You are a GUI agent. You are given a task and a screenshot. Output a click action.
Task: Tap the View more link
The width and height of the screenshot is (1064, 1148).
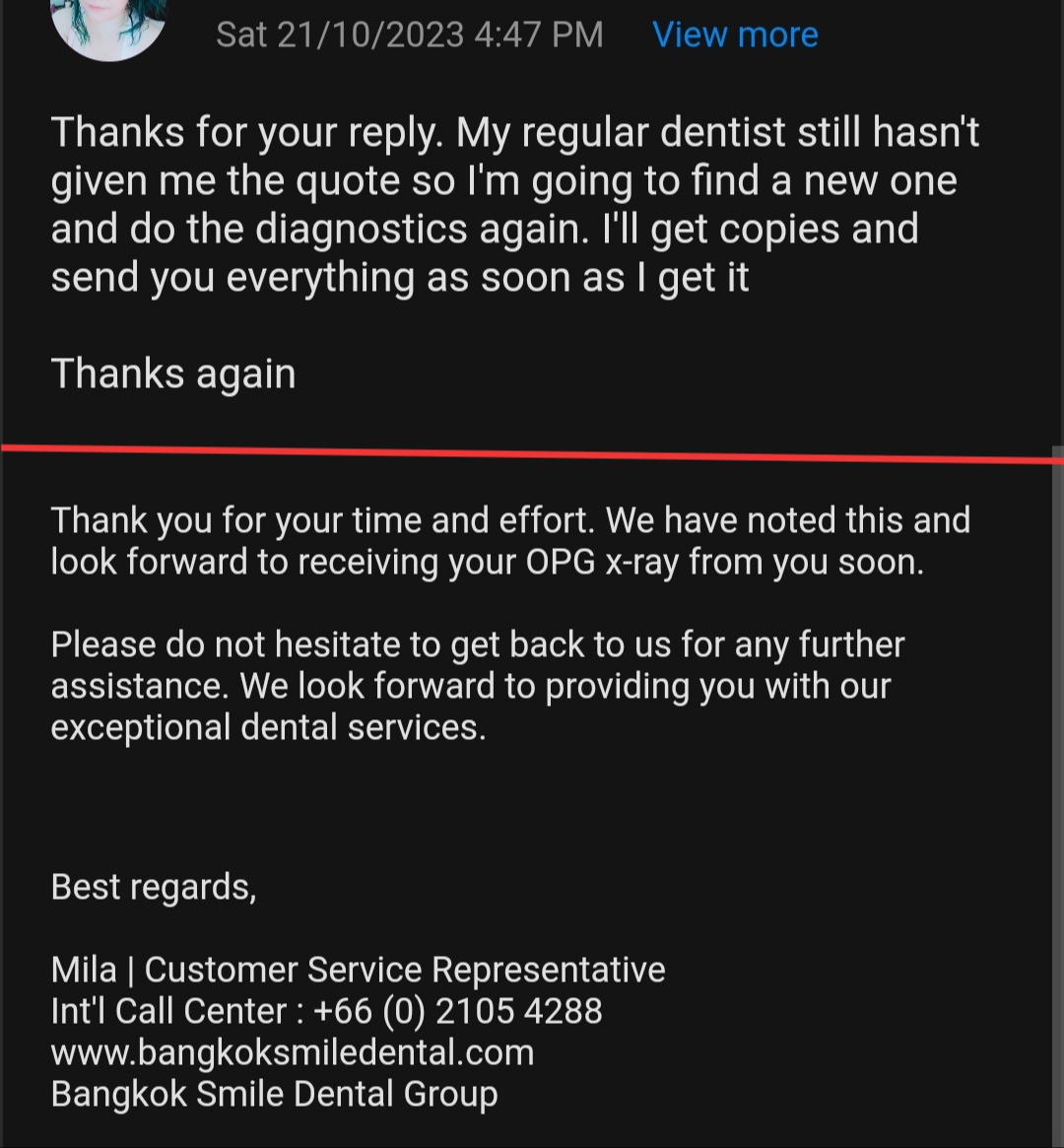click(735, 34)
